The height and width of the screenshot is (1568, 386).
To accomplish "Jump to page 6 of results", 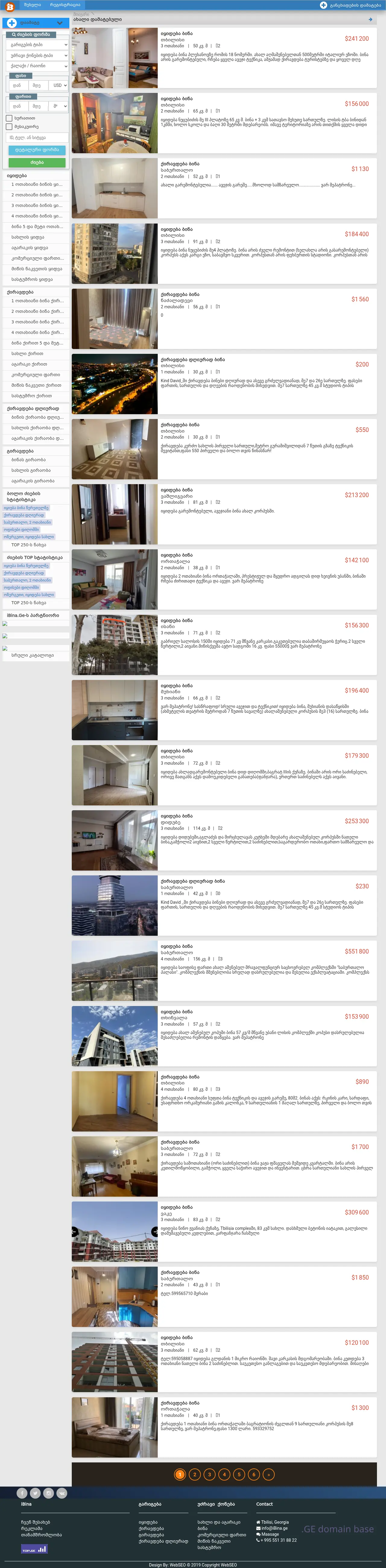I will pyautogui.click(x=254, y=1474).
